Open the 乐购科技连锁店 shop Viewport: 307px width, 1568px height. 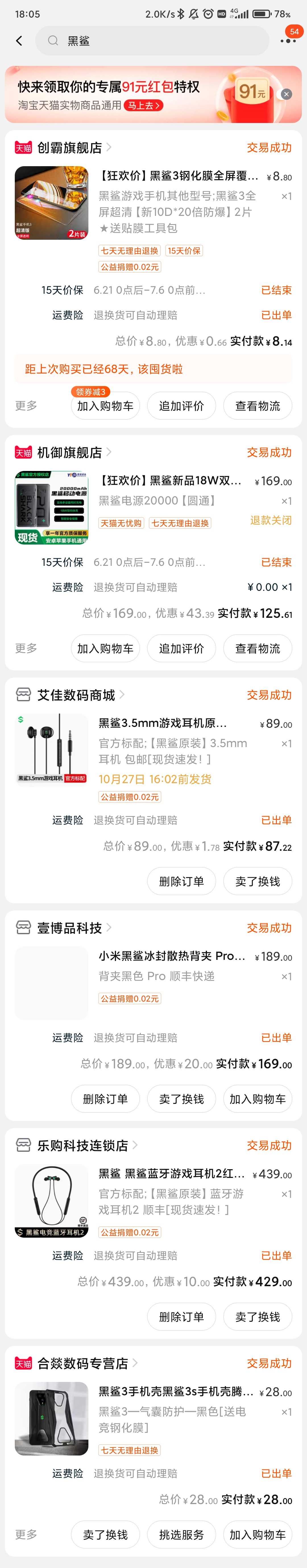point(83,1146)
